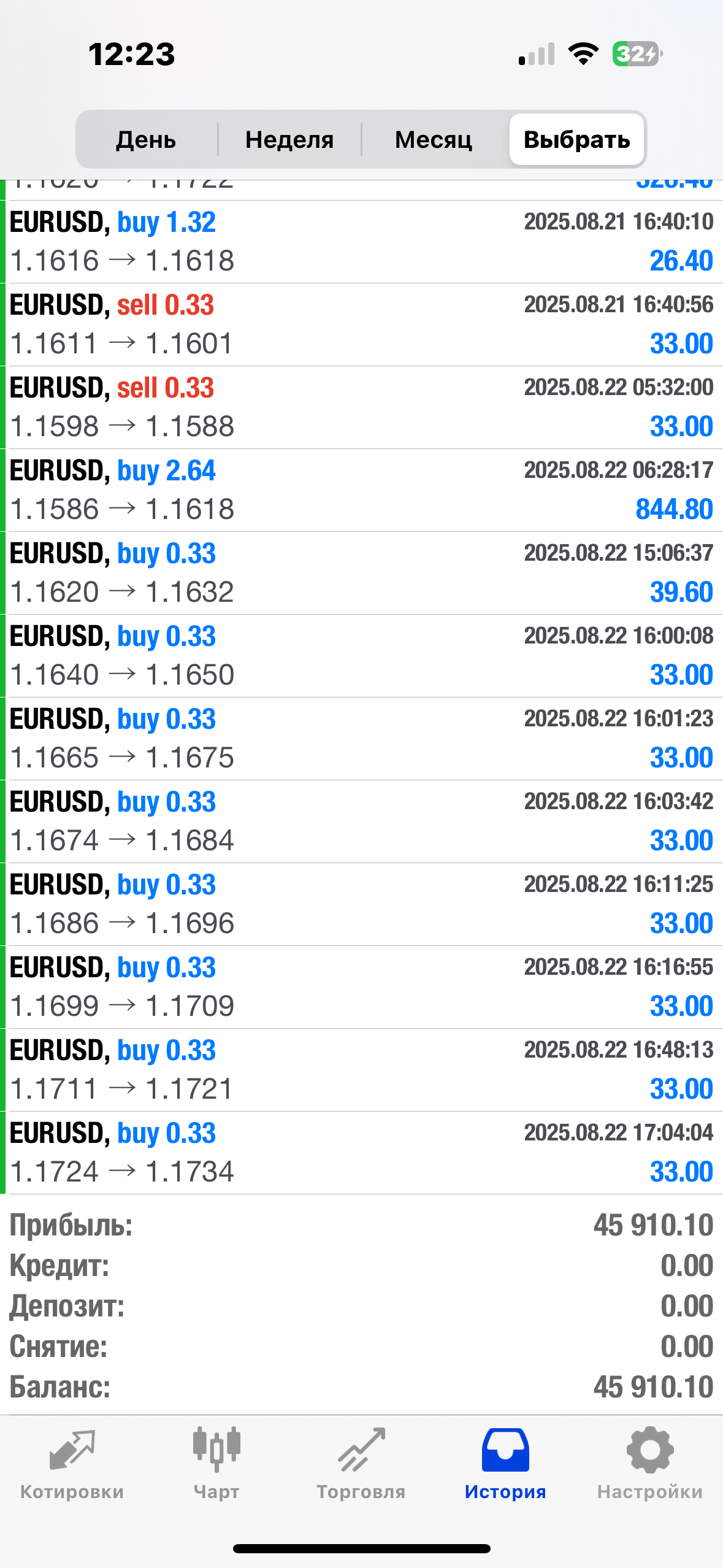Viewport: 723px width, 1568px height.
Task: Open the deal closed at 16:11:25
Action: point(361,904)
